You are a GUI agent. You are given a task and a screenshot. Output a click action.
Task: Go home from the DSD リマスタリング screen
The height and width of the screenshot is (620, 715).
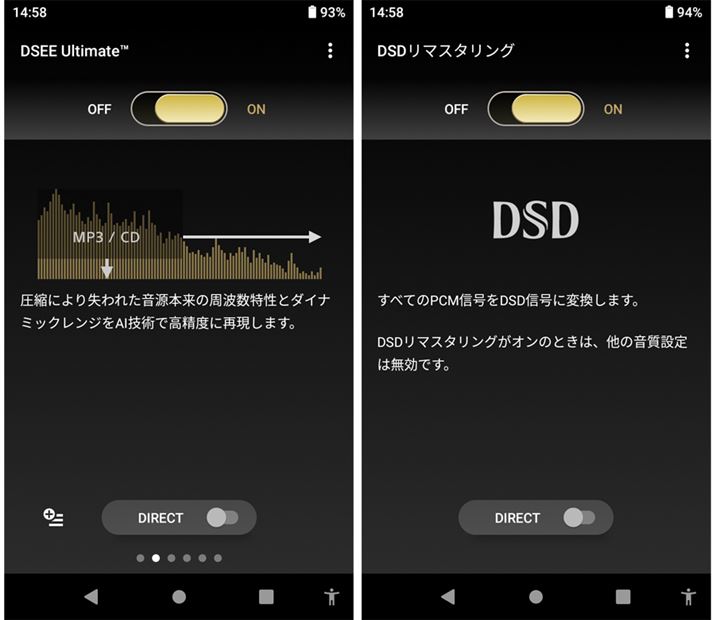(x=536, y=597)
